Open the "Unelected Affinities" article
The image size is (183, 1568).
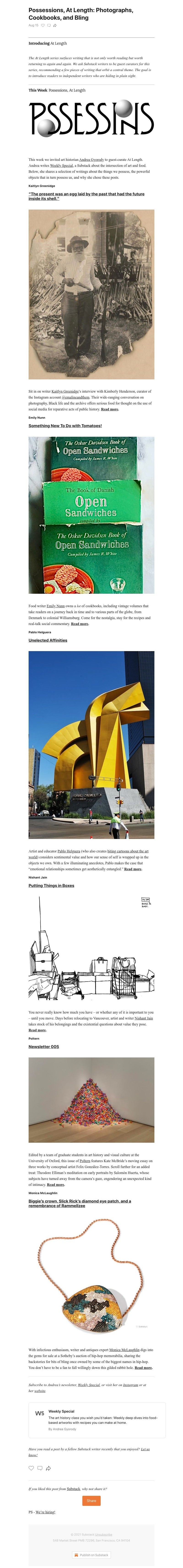coord(48,640)
